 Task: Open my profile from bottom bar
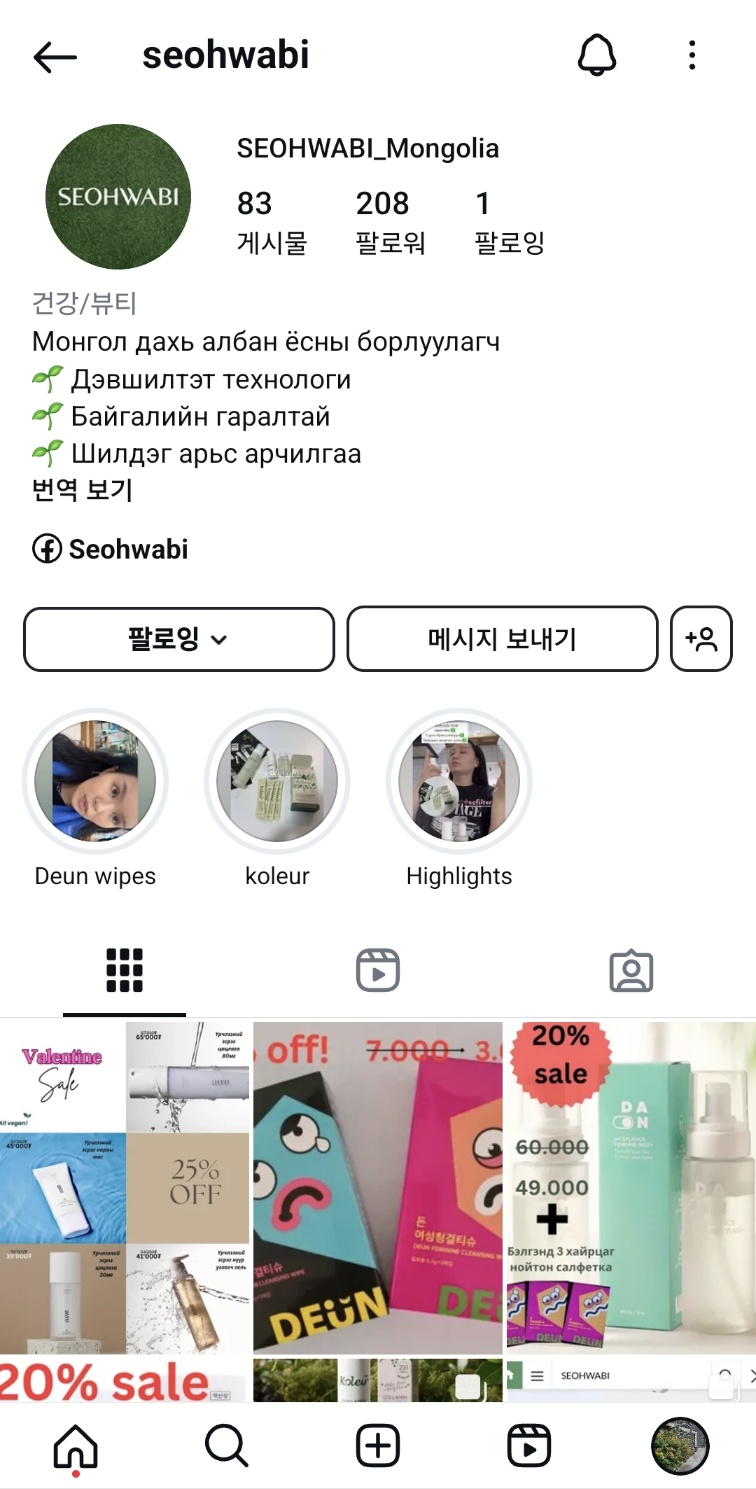pyautogui.click(x=680, y=1445)
